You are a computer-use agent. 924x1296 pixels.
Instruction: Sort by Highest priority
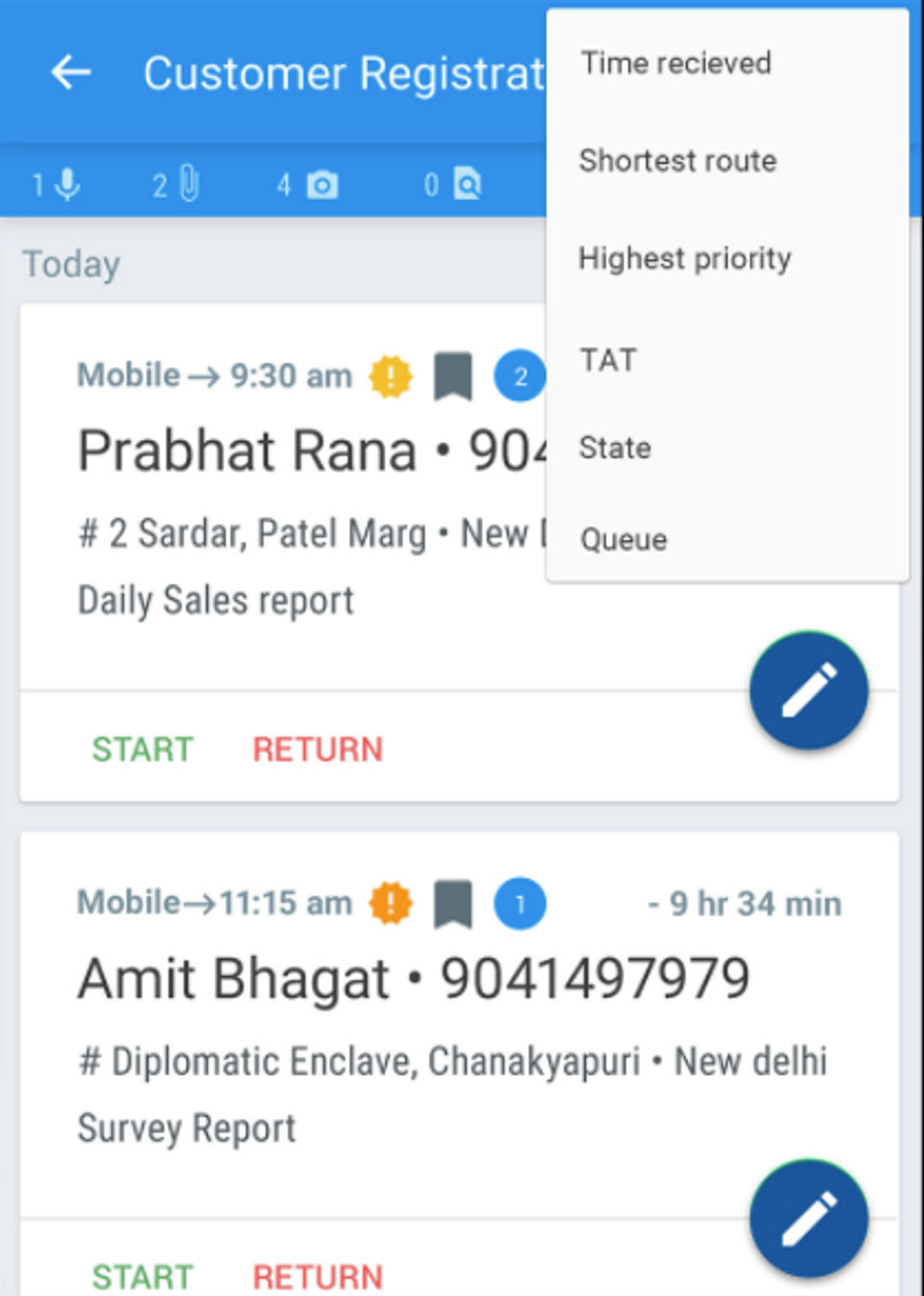click(684, 258)
